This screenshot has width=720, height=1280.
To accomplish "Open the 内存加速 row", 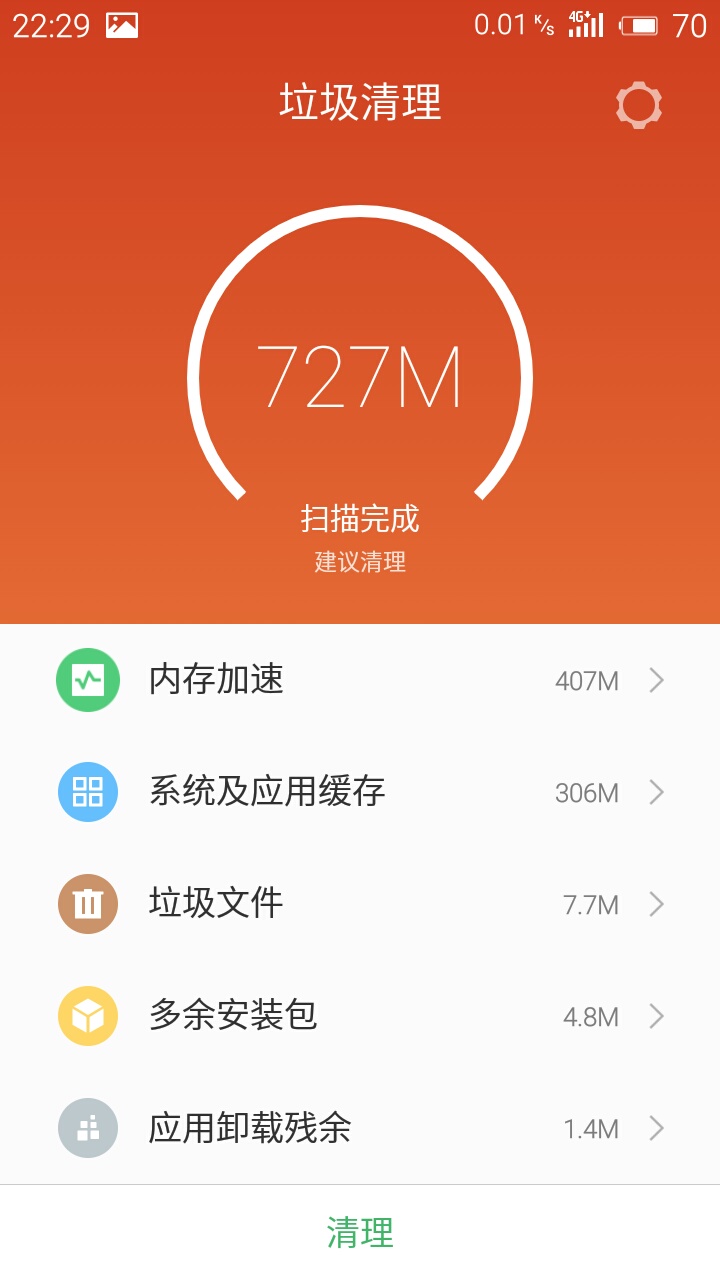I will coord(360,680).
